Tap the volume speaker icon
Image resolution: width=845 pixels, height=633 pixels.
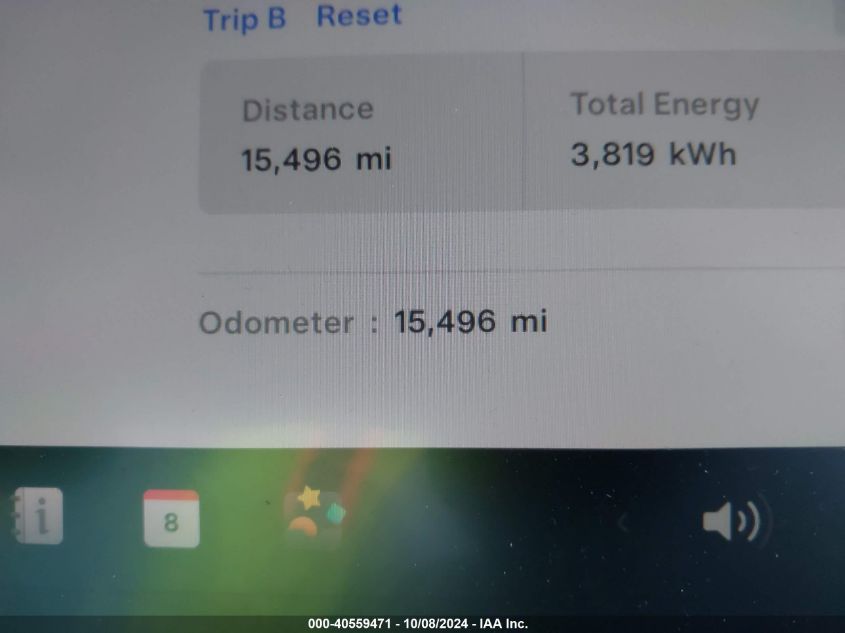coord(730,521)
